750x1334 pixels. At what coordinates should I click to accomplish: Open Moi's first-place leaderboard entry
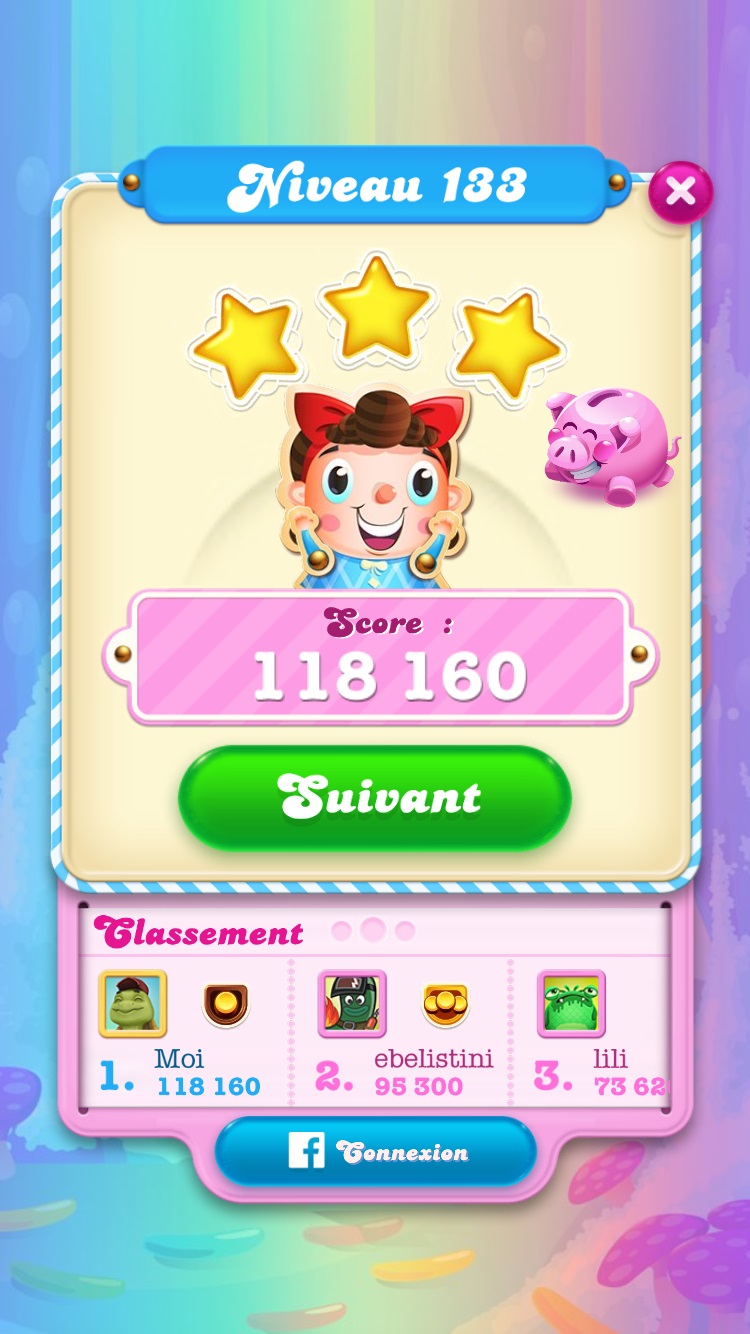[x=185, y=1035]
